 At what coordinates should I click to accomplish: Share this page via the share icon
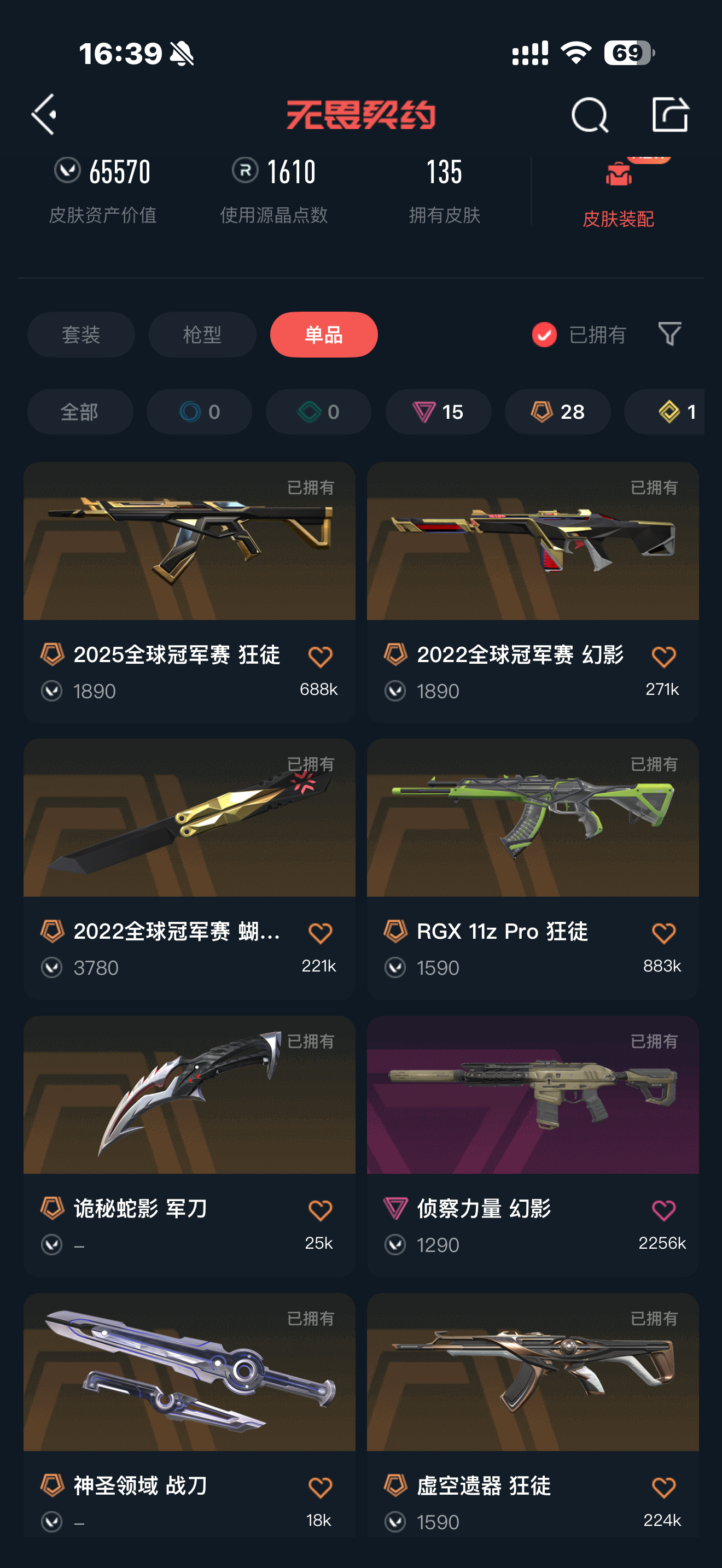point(669,114)
